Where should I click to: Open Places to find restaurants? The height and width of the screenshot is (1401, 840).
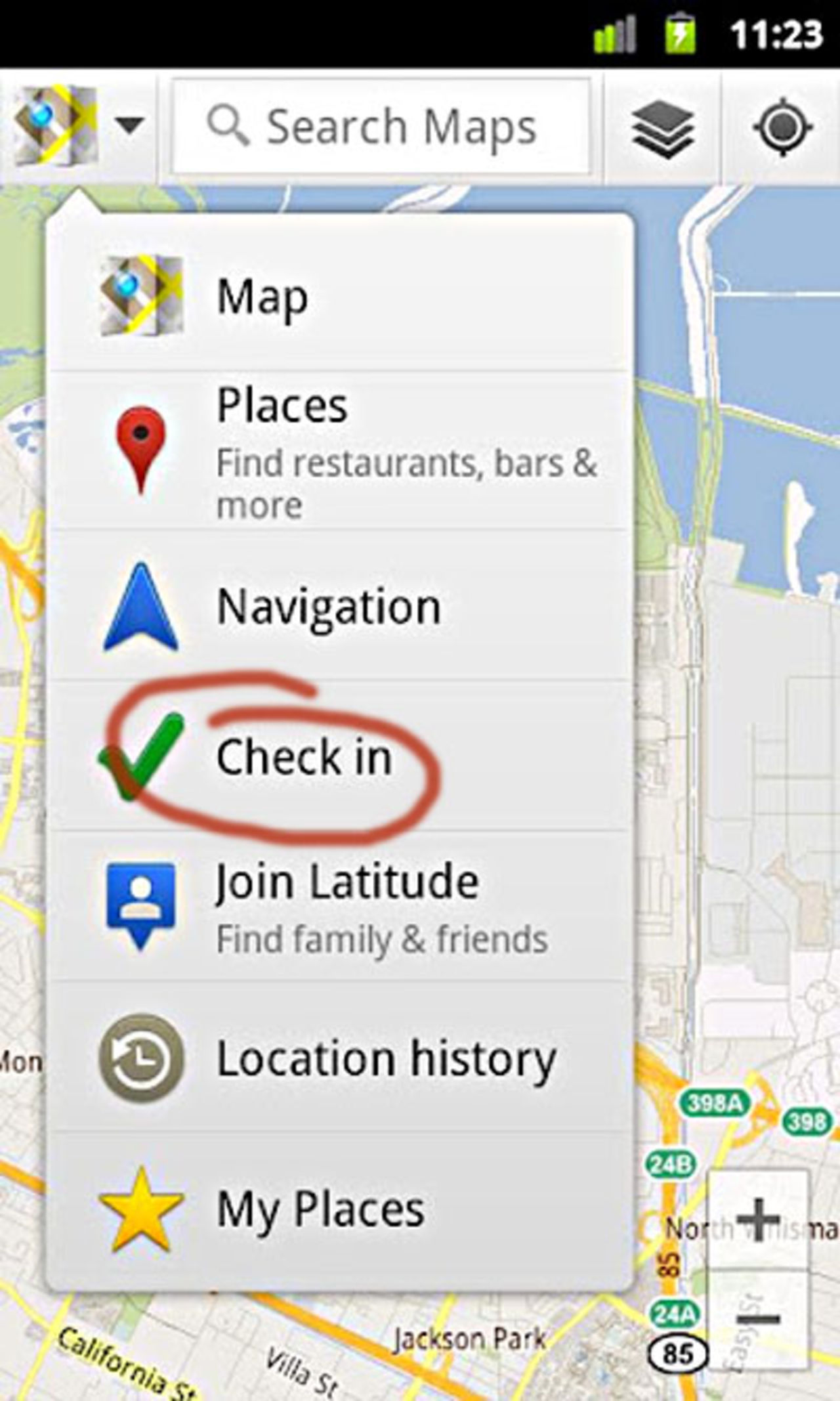tap(340, 452)
